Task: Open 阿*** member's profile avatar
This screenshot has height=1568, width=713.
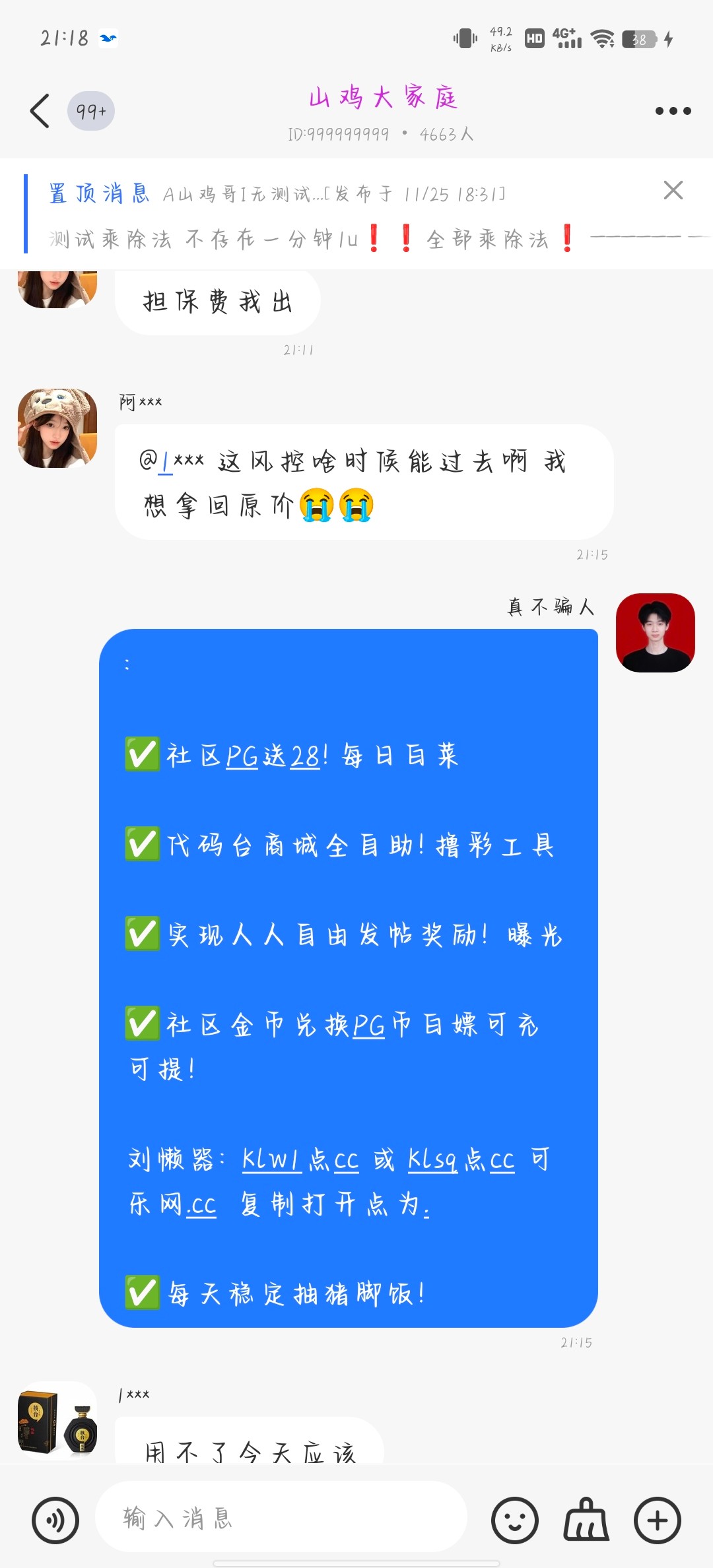Action: coord(57,428)
